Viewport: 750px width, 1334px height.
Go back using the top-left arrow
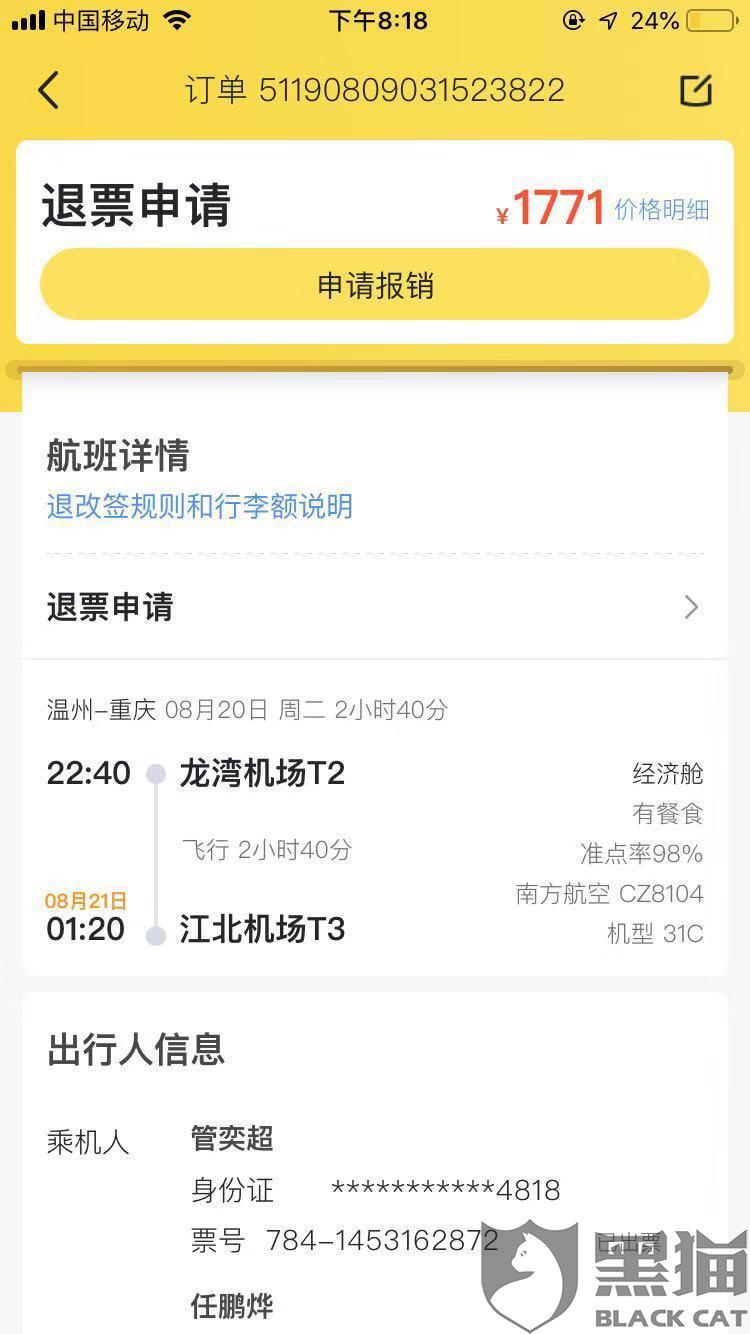[48, 91]
